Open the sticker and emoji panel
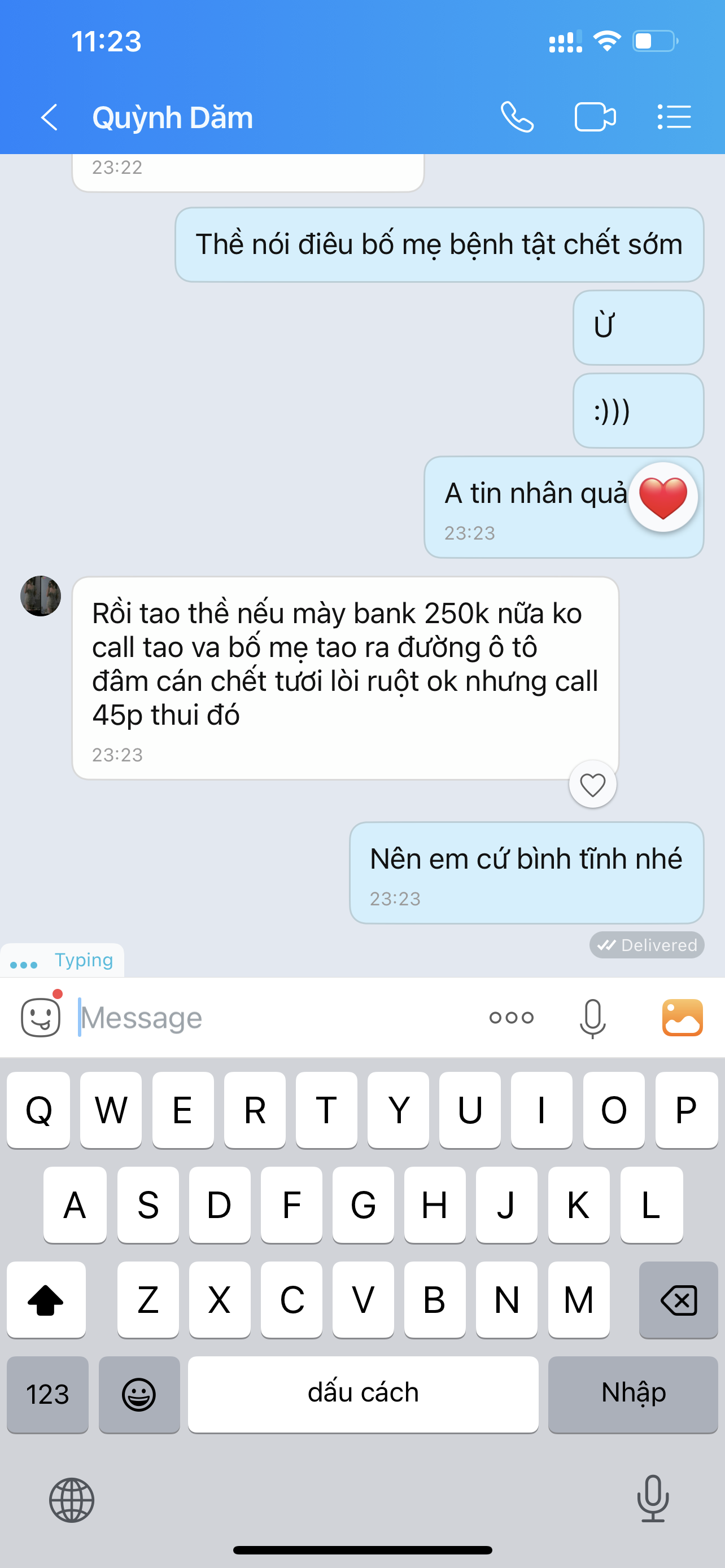 pyautogui.click(x=41, y=1017)
